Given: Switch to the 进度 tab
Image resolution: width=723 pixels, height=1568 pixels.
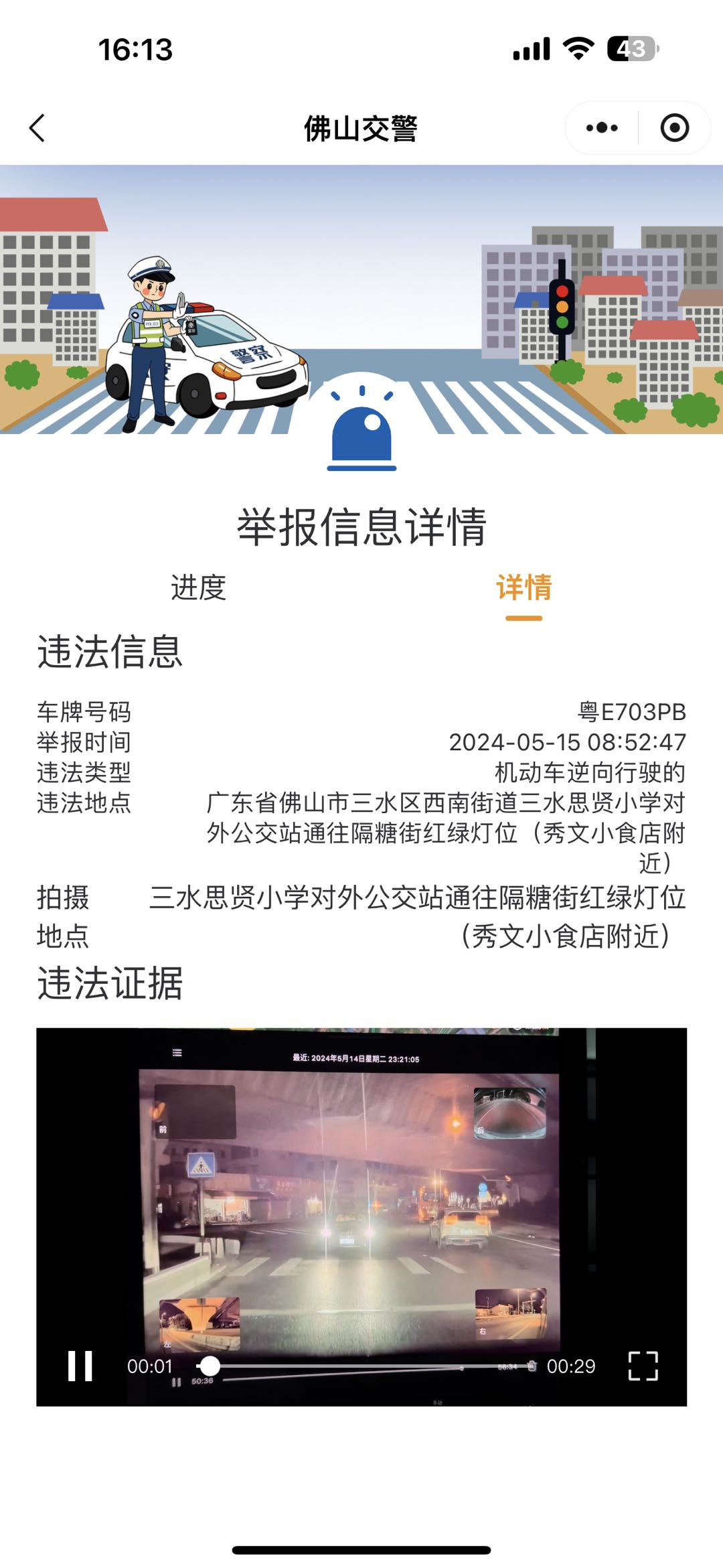Looking at the screenshot, I should click(x=198, y=588).
